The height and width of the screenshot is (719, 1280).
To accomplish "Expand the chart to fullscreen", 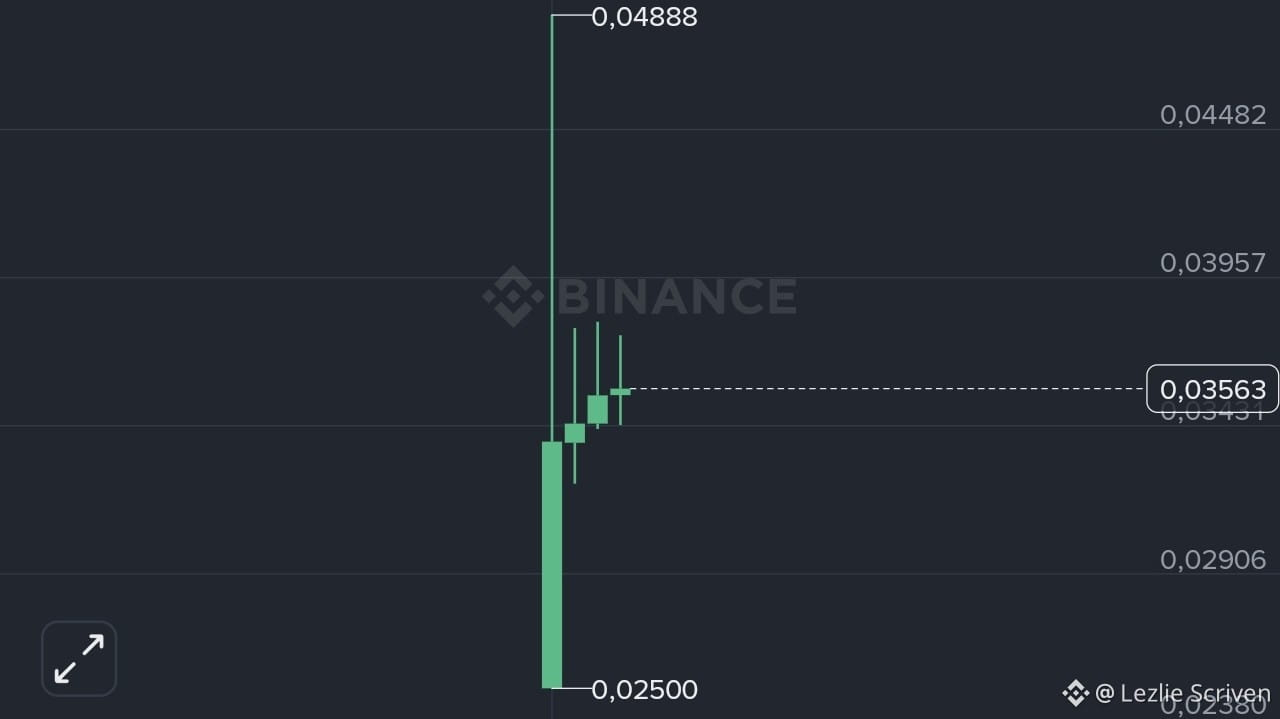I will [79, 658].
